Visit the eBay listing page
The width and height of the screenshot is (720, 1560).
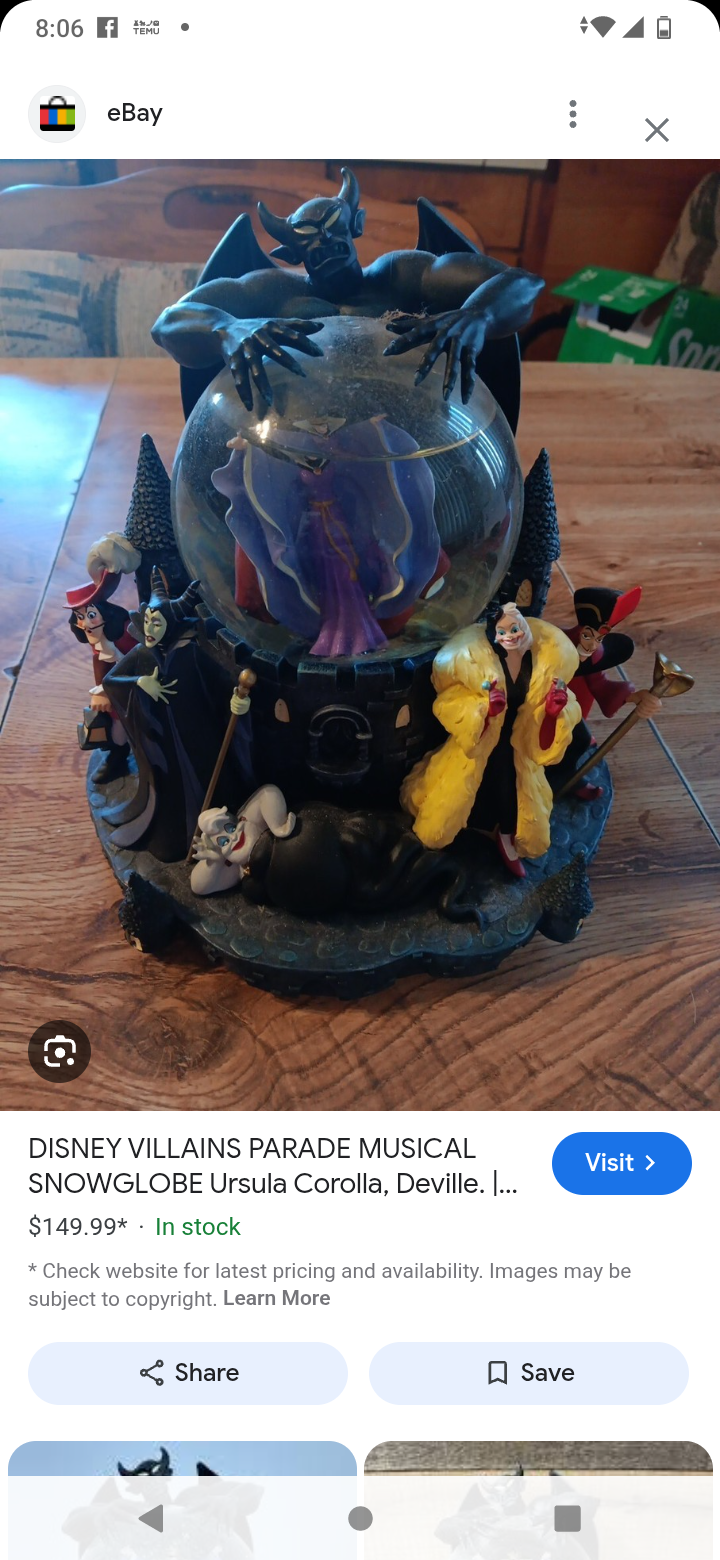[x=621, y=1163]
